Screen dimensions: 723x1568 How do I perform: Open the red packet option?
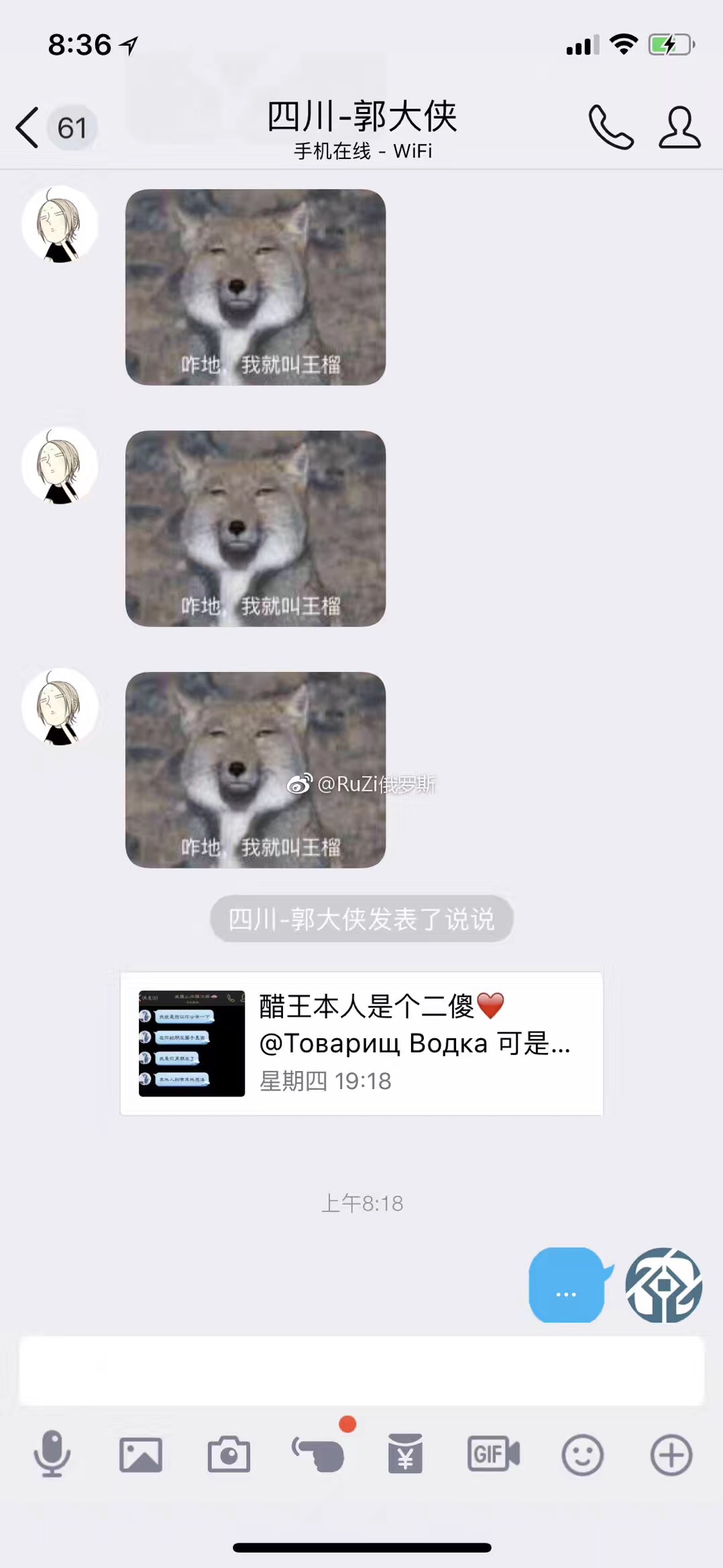coord(405,1453)
